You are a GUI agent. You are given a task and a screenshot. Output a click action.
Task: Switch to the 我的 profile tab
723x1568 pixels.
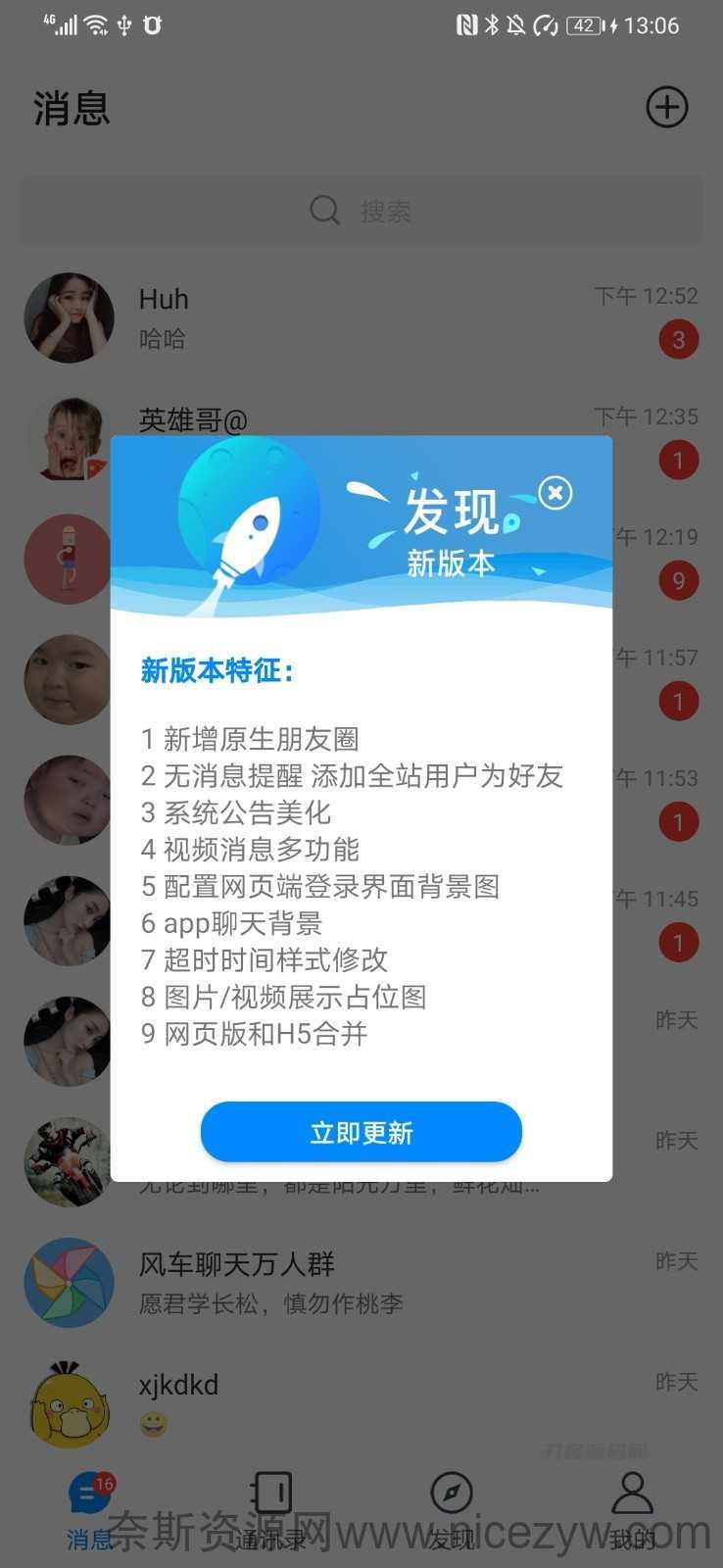632,1510
